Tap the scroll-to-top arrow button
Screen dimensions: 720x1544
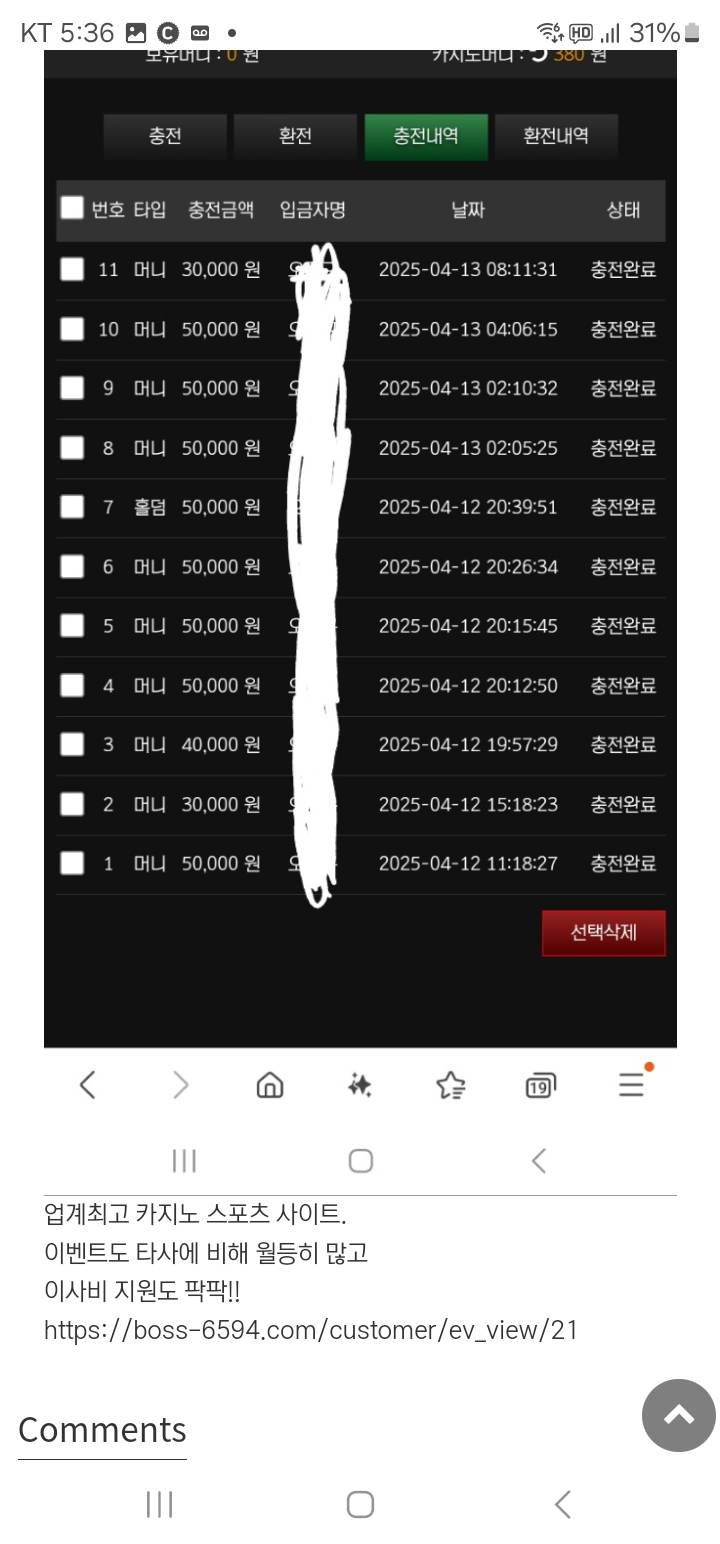[x=678, y=1415]
